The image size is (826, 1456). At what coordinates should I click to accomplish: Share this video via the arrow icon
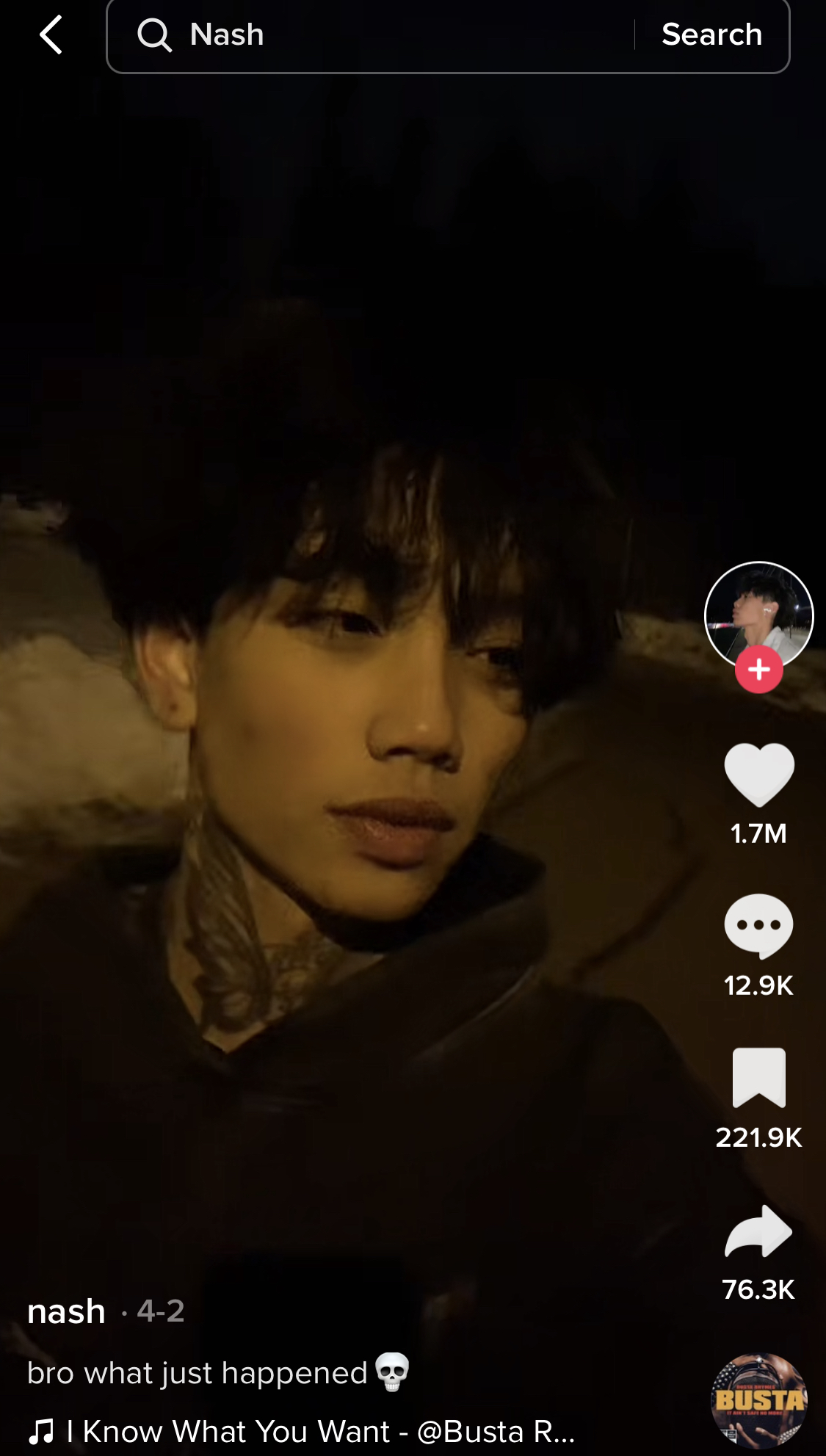click(x=758, y=1231)
